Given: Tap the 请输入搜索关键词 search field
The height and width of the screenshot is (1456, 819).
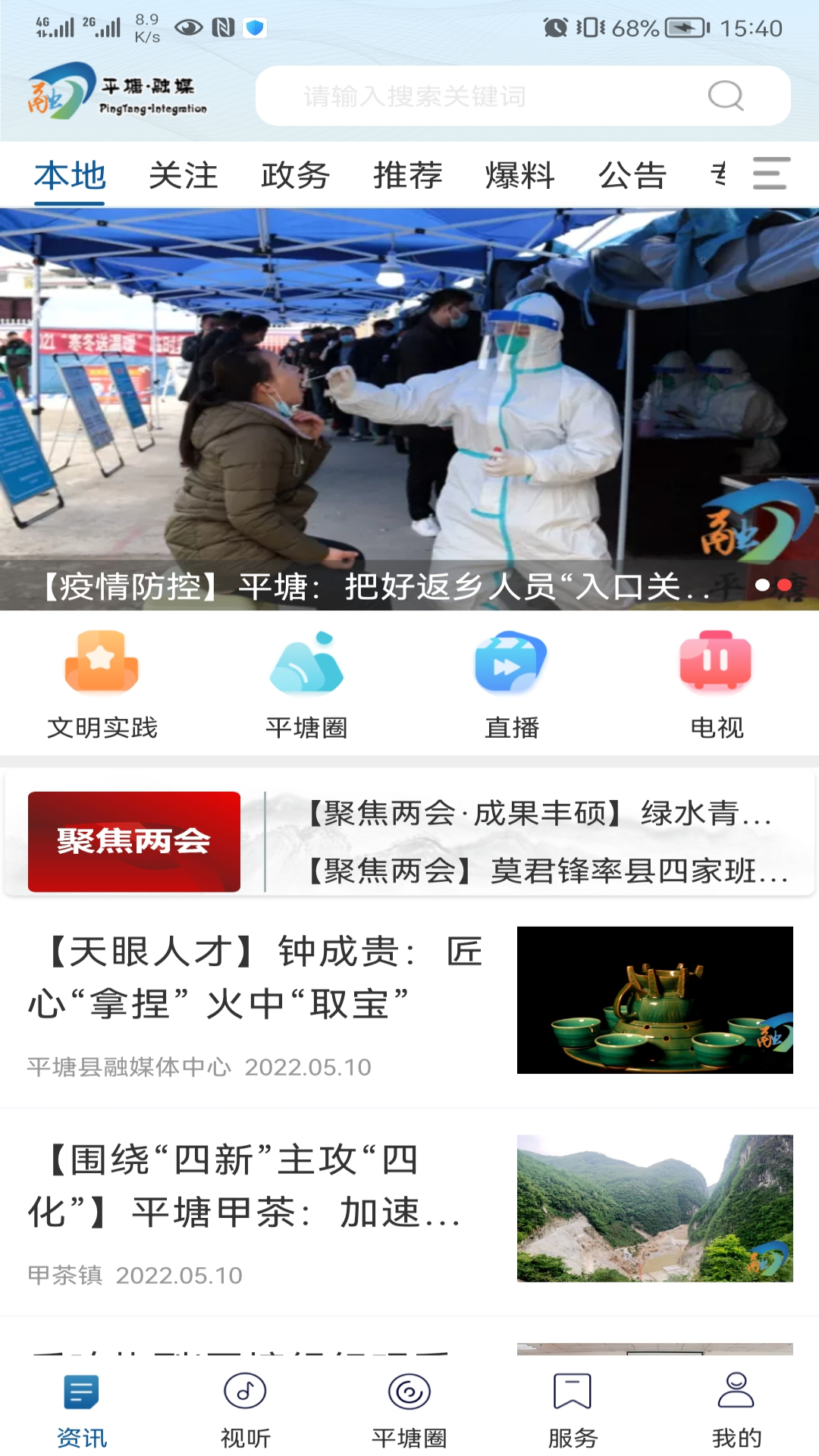Looking at the screenshot, I should click(493, 96).
